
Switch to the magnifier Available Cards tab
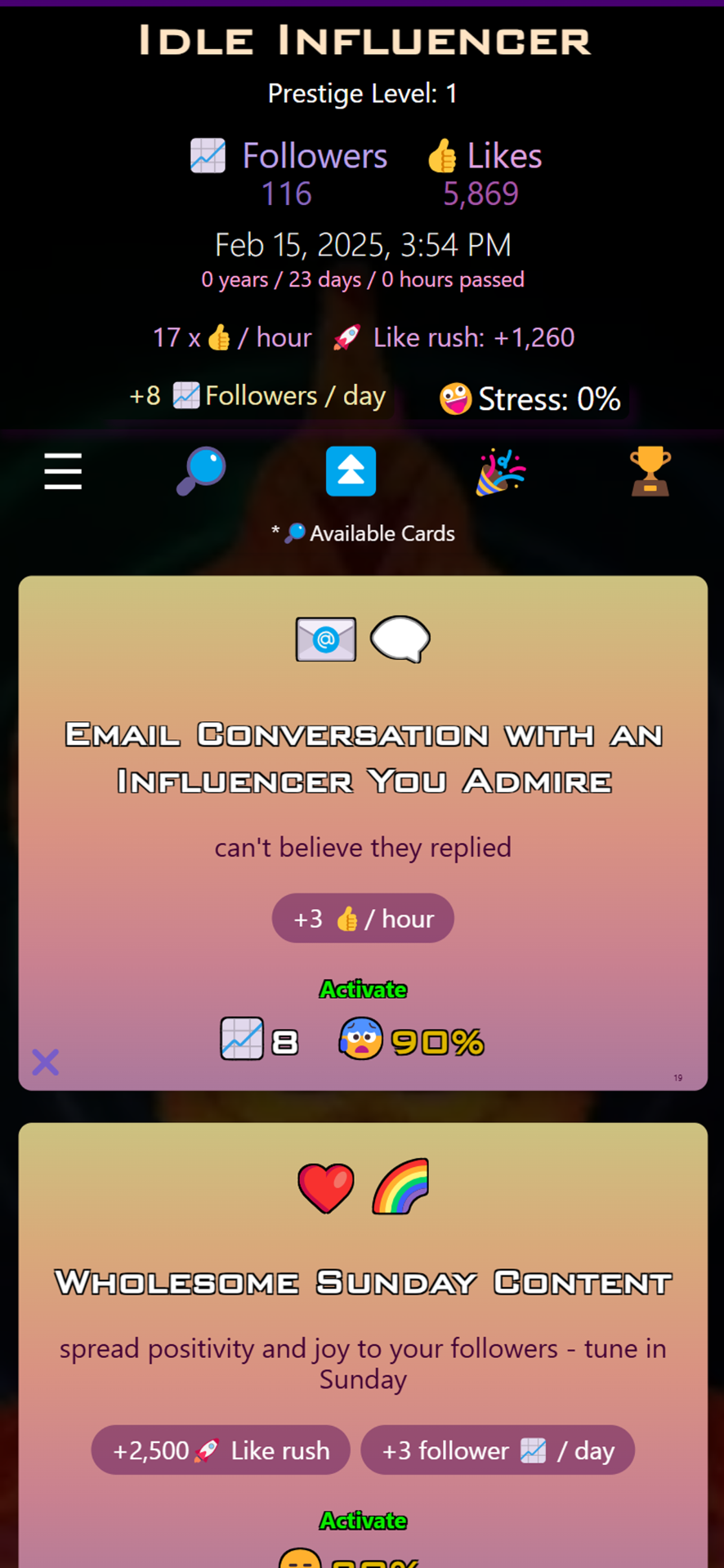tap(201, 471)
